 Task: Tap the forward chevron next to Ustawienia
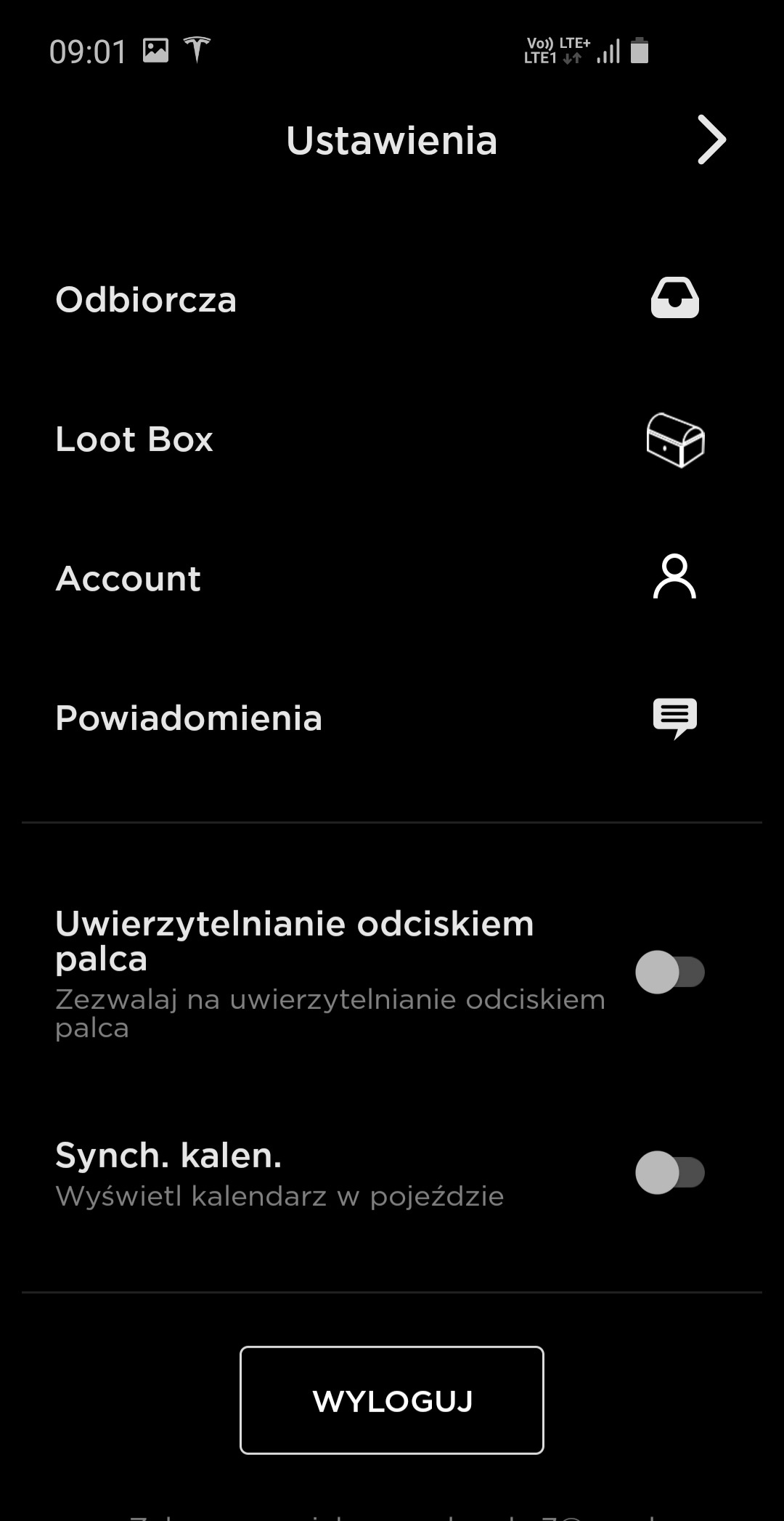[711, 139]
